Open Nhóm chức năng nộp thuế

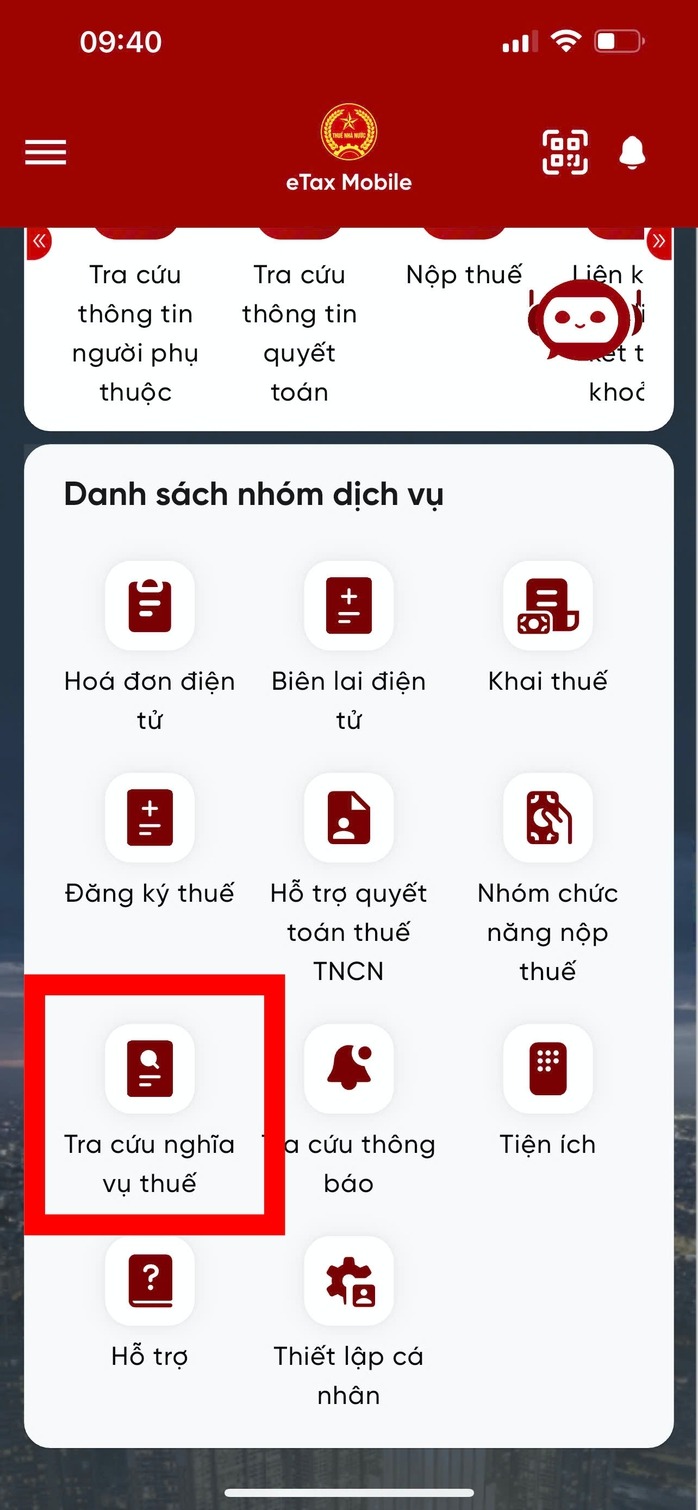[x=547, y=818]
